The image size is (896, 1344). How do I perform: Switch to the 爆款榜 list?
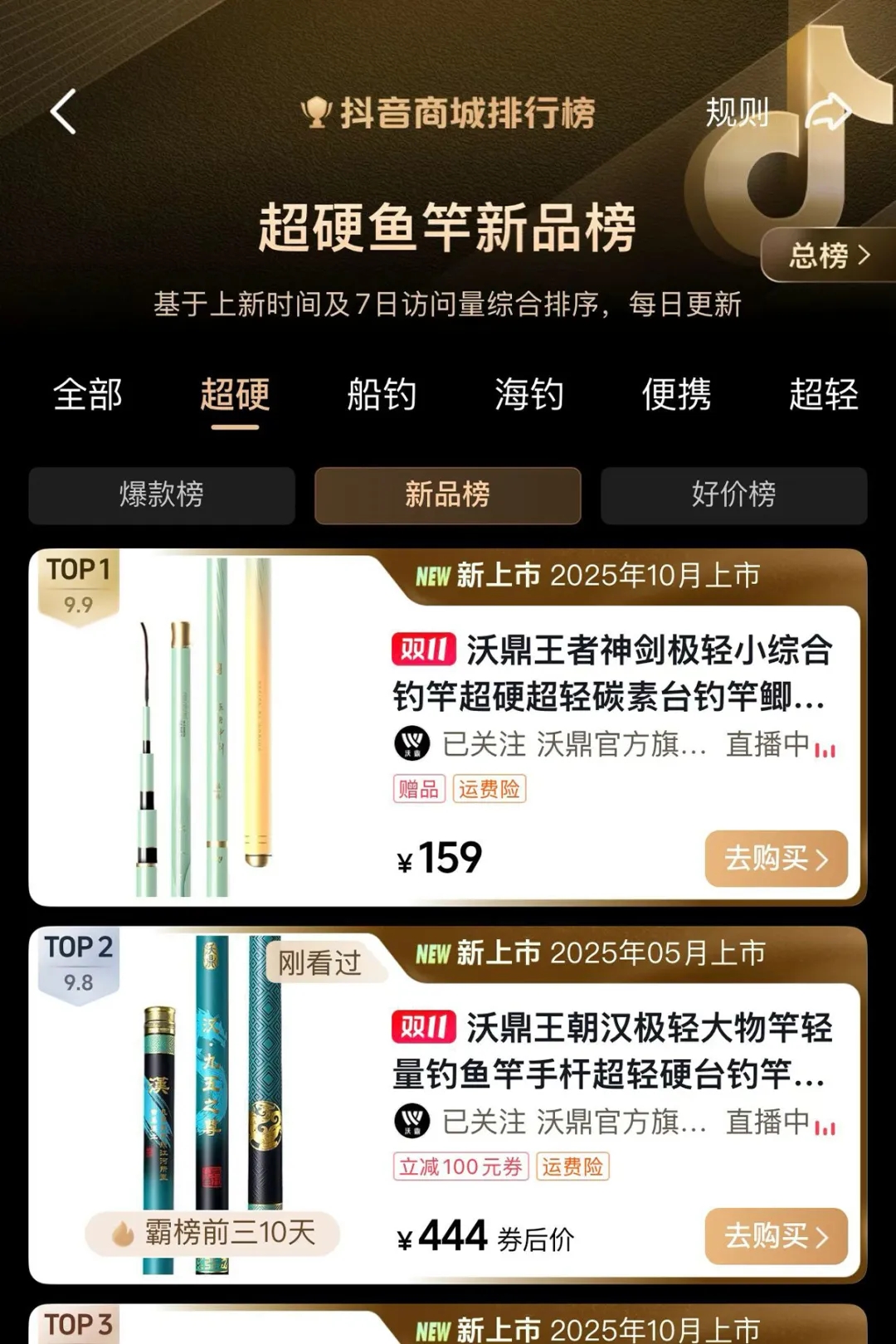162,495
